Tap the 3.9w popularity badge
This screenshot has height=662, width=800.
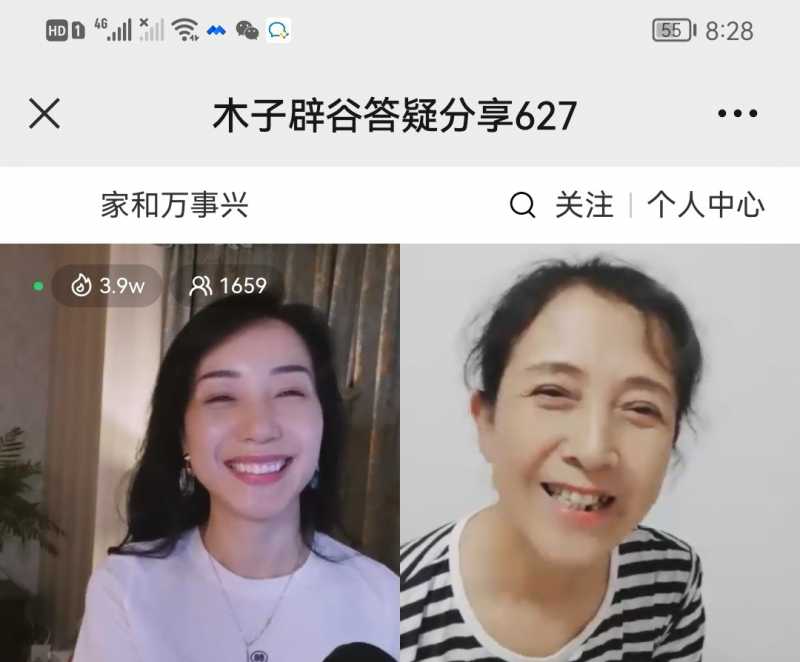107,286
